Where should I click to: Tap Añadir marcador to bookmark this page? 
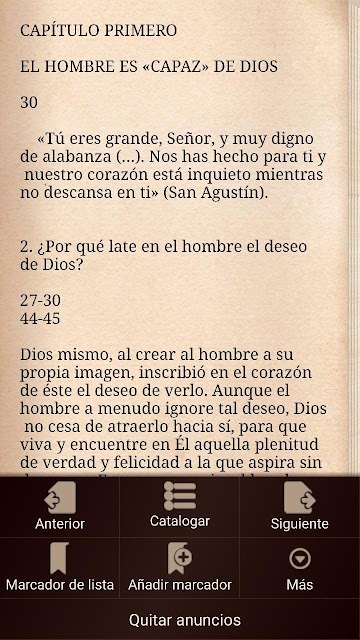point(180,568)
